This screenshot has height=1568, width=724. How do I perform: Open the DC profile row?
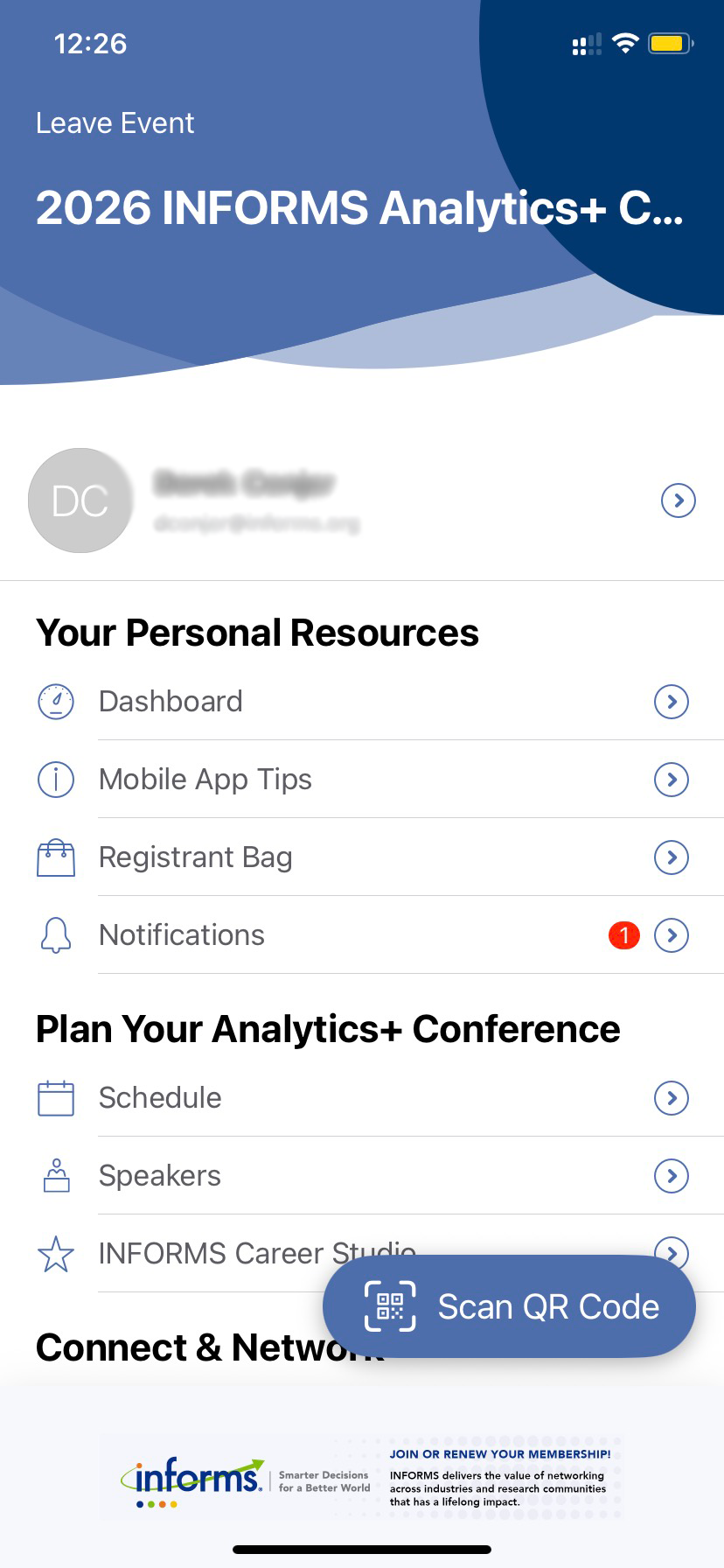pos(362,500)
